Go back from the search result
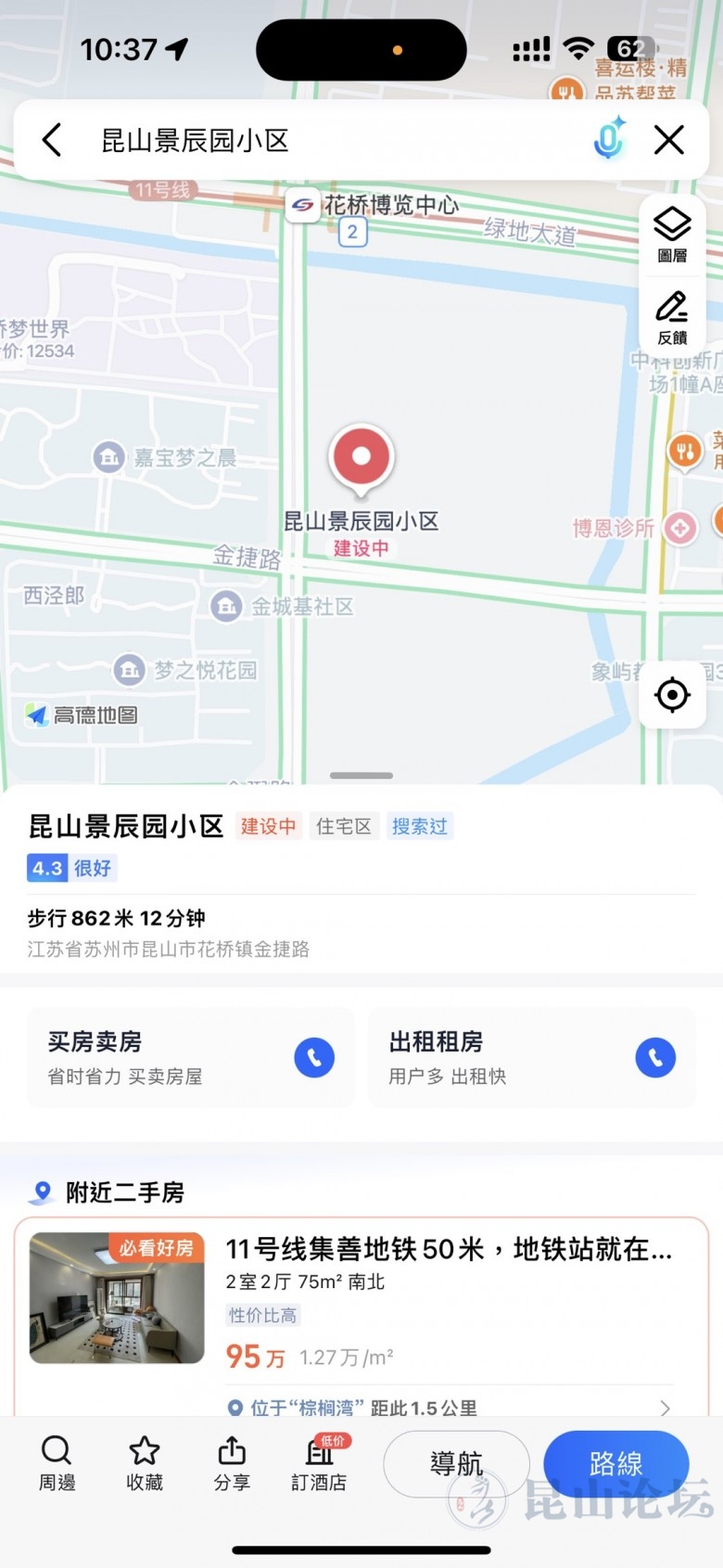The image size is (723, 1568). 52,140
